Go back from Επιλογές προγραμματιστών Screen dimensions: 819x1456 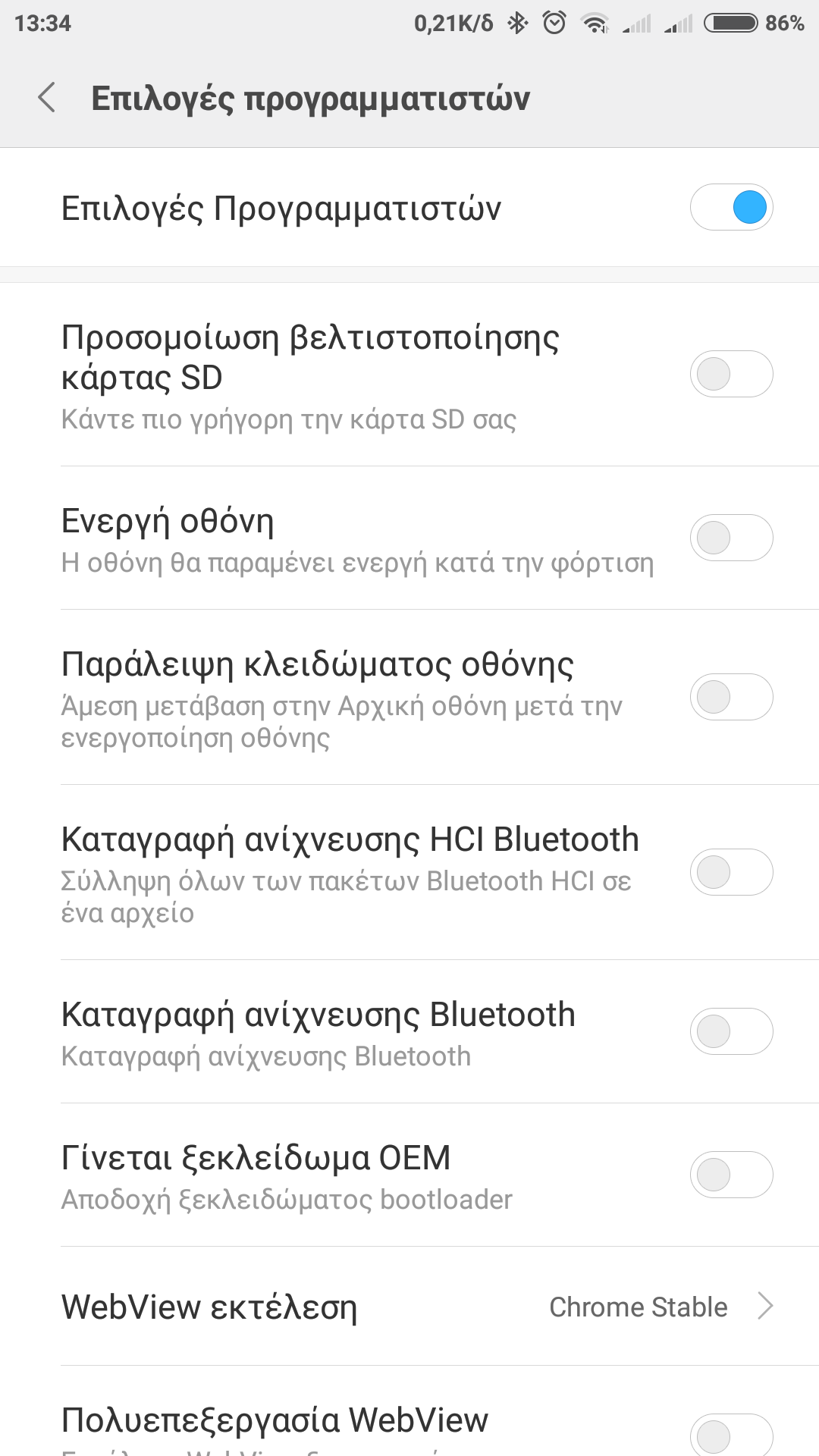tap(47, 98)
